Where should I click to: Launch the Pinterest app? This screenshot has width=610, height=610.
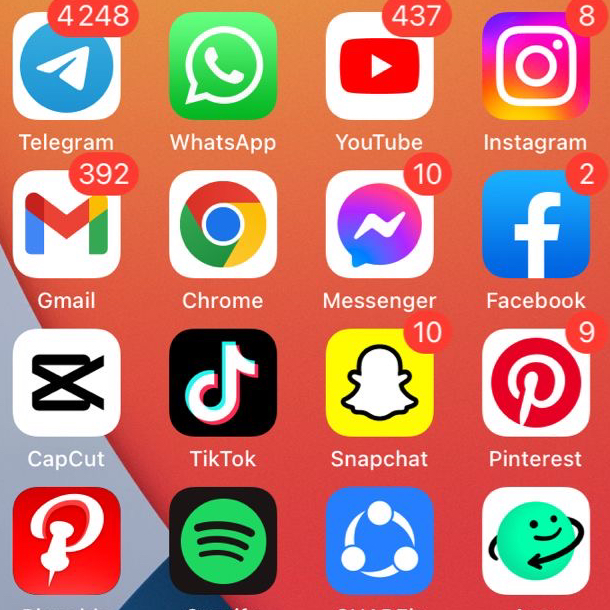click(x=535, y=383)
